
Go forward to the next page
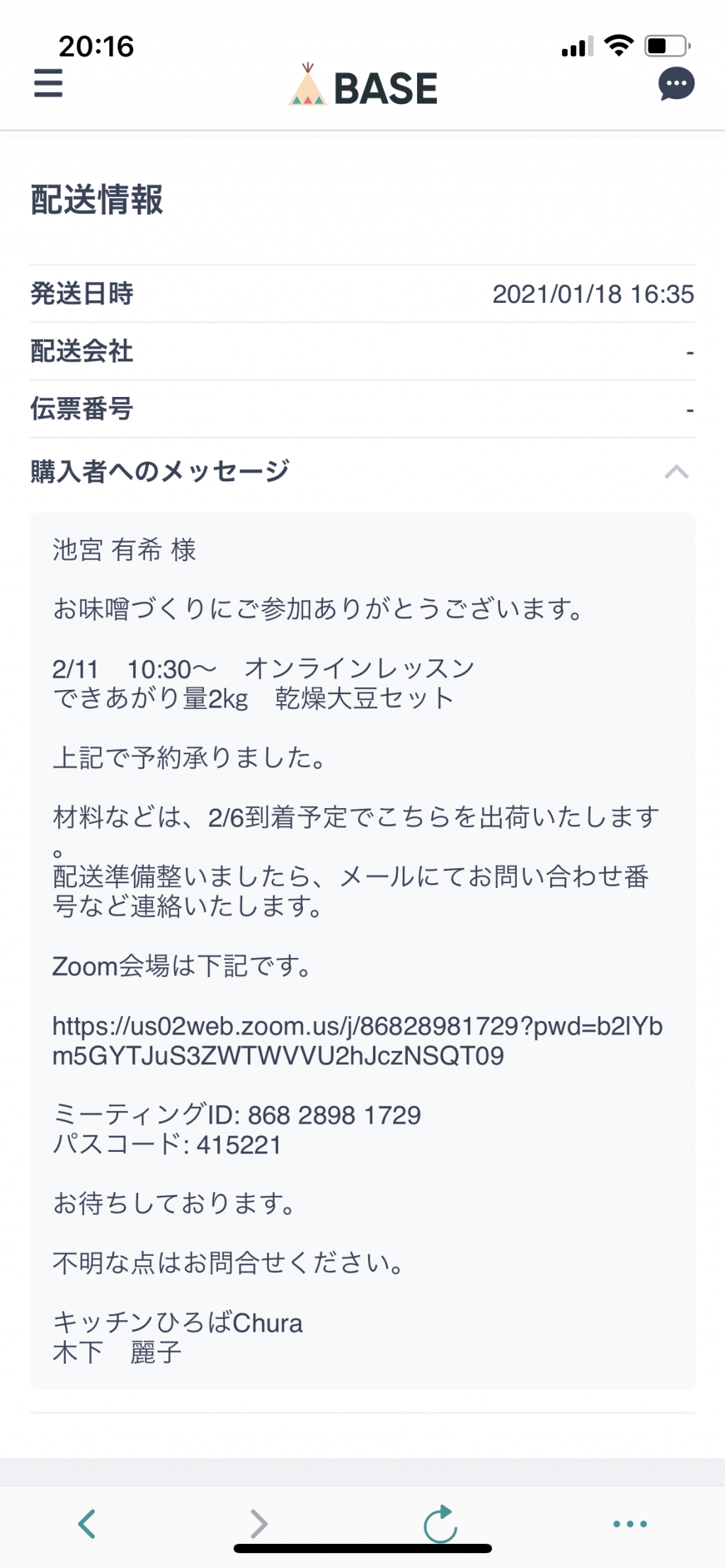tap(259, 1523)
